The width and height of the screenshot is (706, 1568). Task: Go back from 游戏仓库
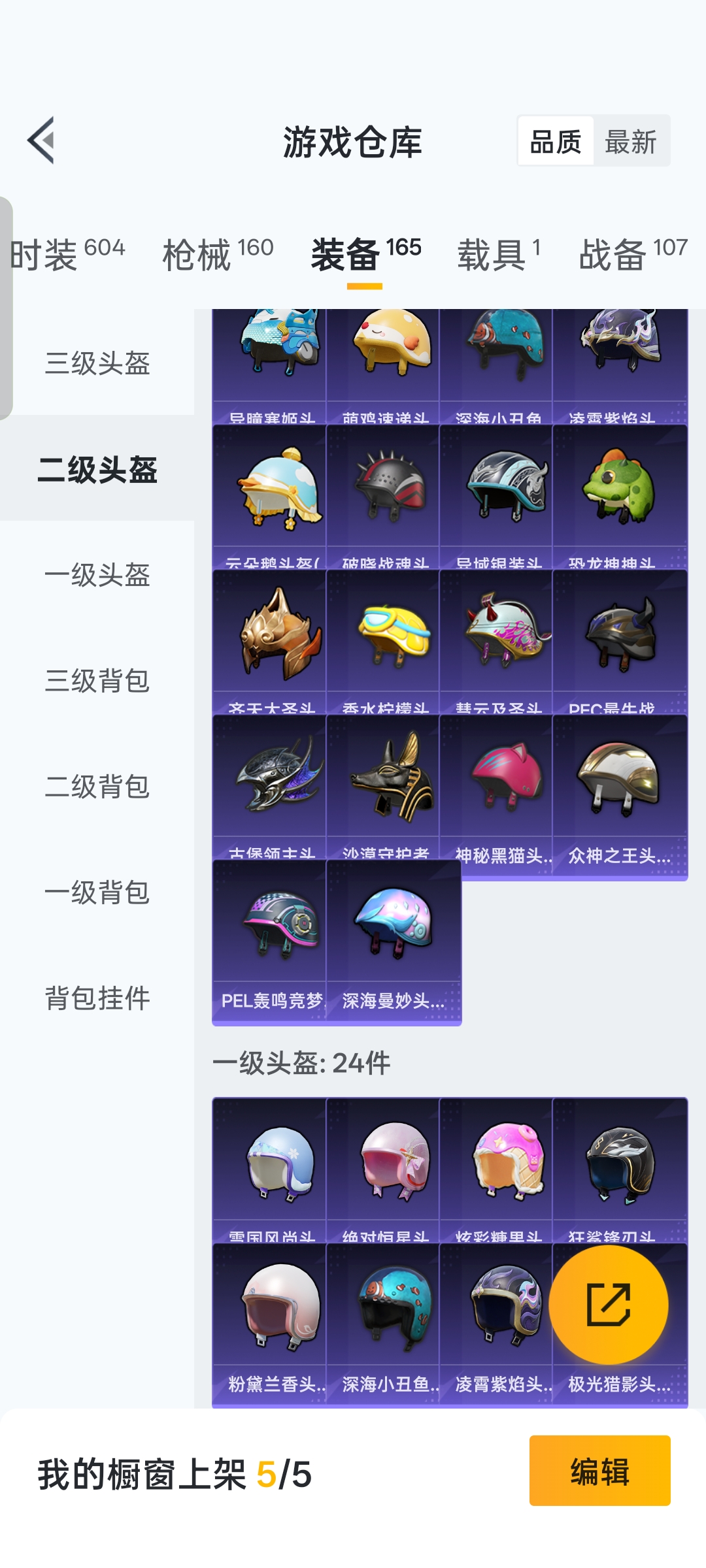coord(41,140)
